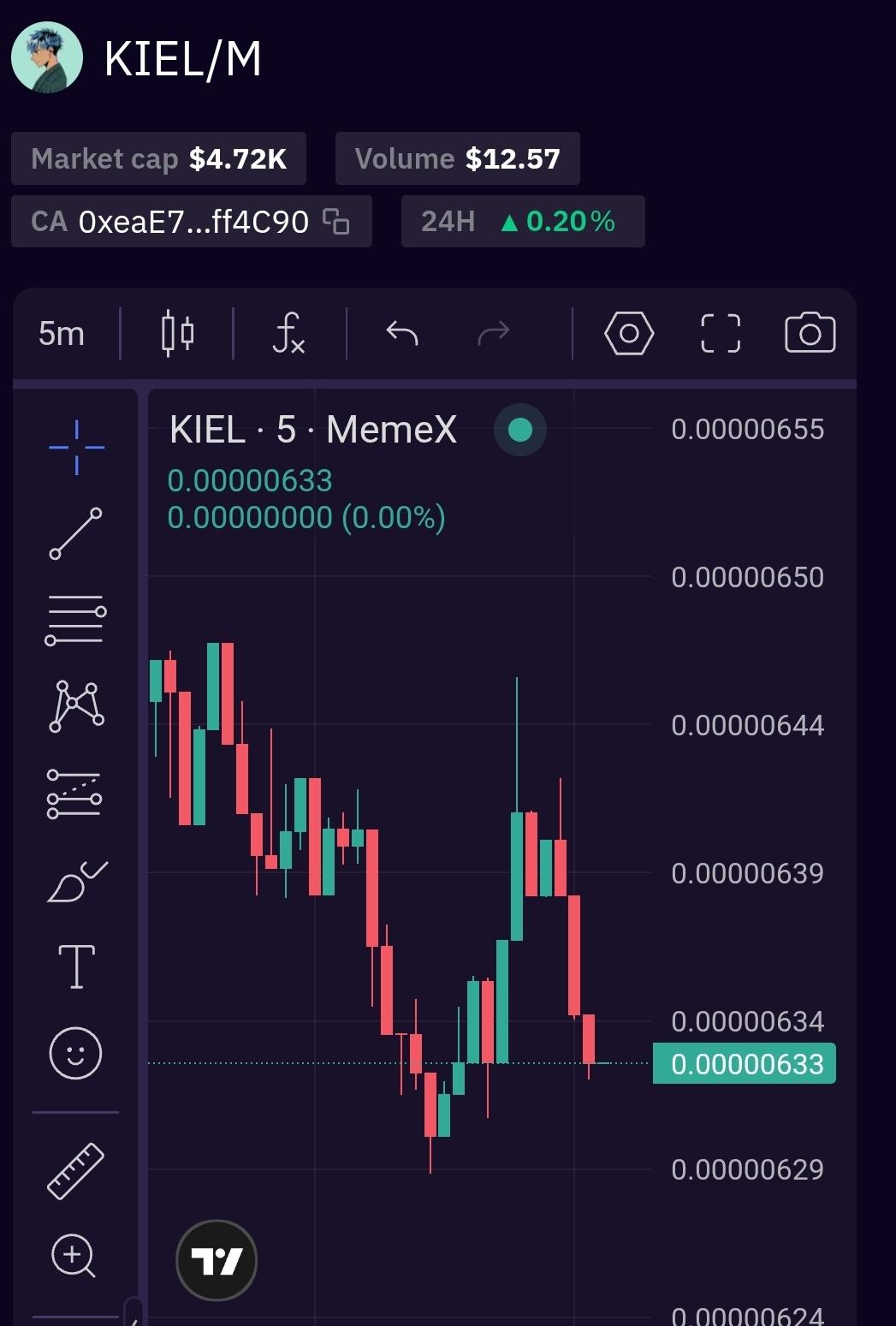Open chart settings hexagon icon
Image resolution: width=896 pixels, height=1326 pixels.
pyautogui.click(x=629, y=333)
